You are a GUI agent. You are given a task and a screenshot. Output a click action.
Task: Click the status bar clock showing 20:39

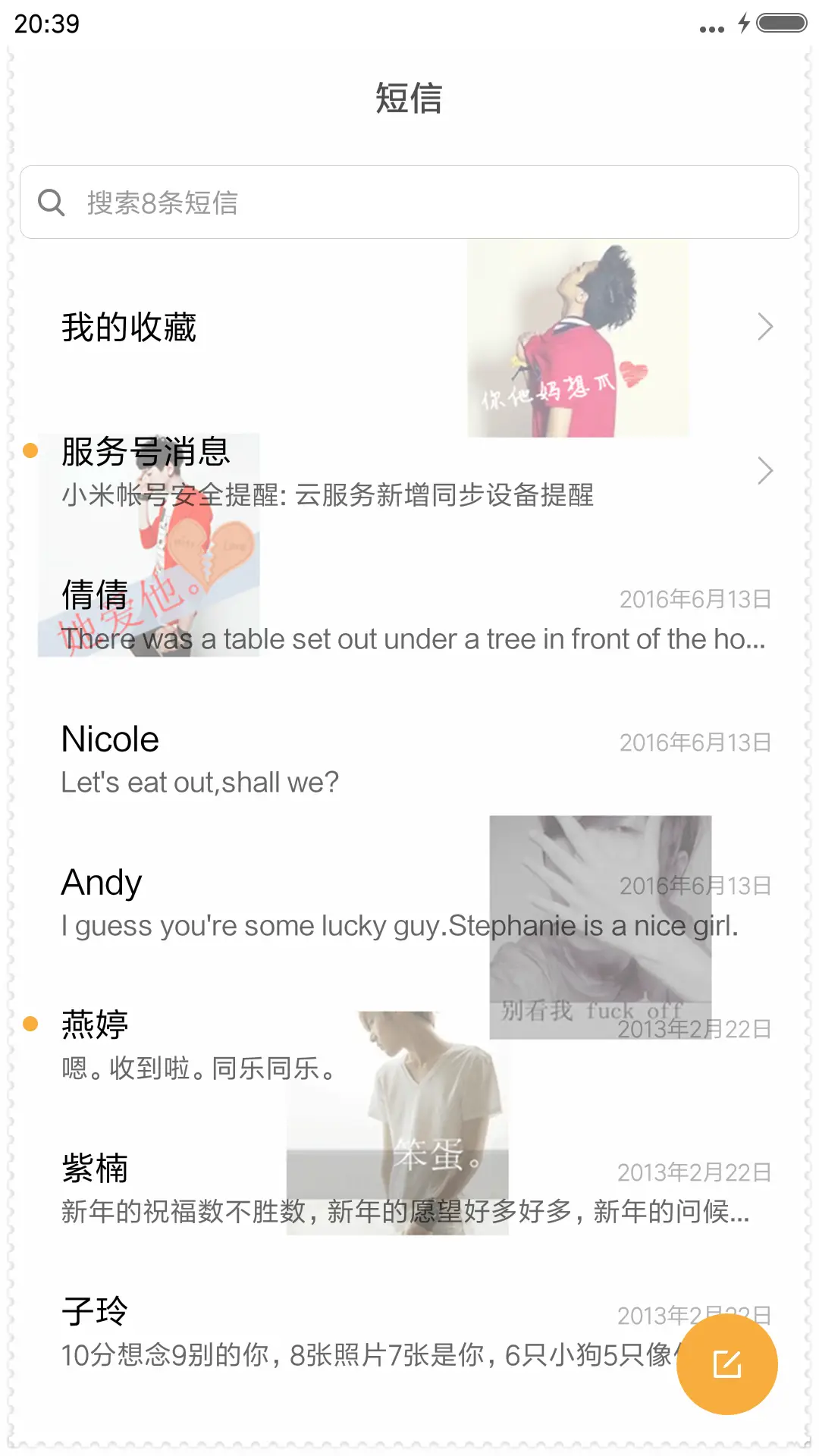coord(47,25)
